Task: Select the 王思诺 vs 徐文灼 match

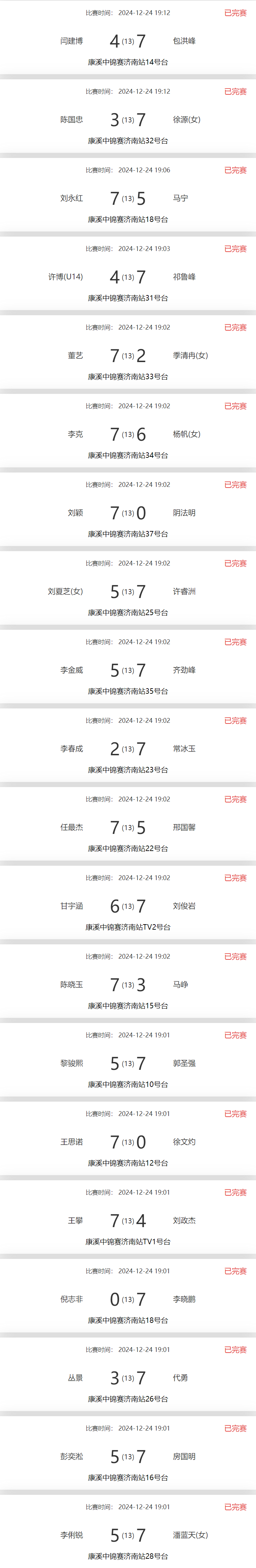Action: pos(128,1142)
